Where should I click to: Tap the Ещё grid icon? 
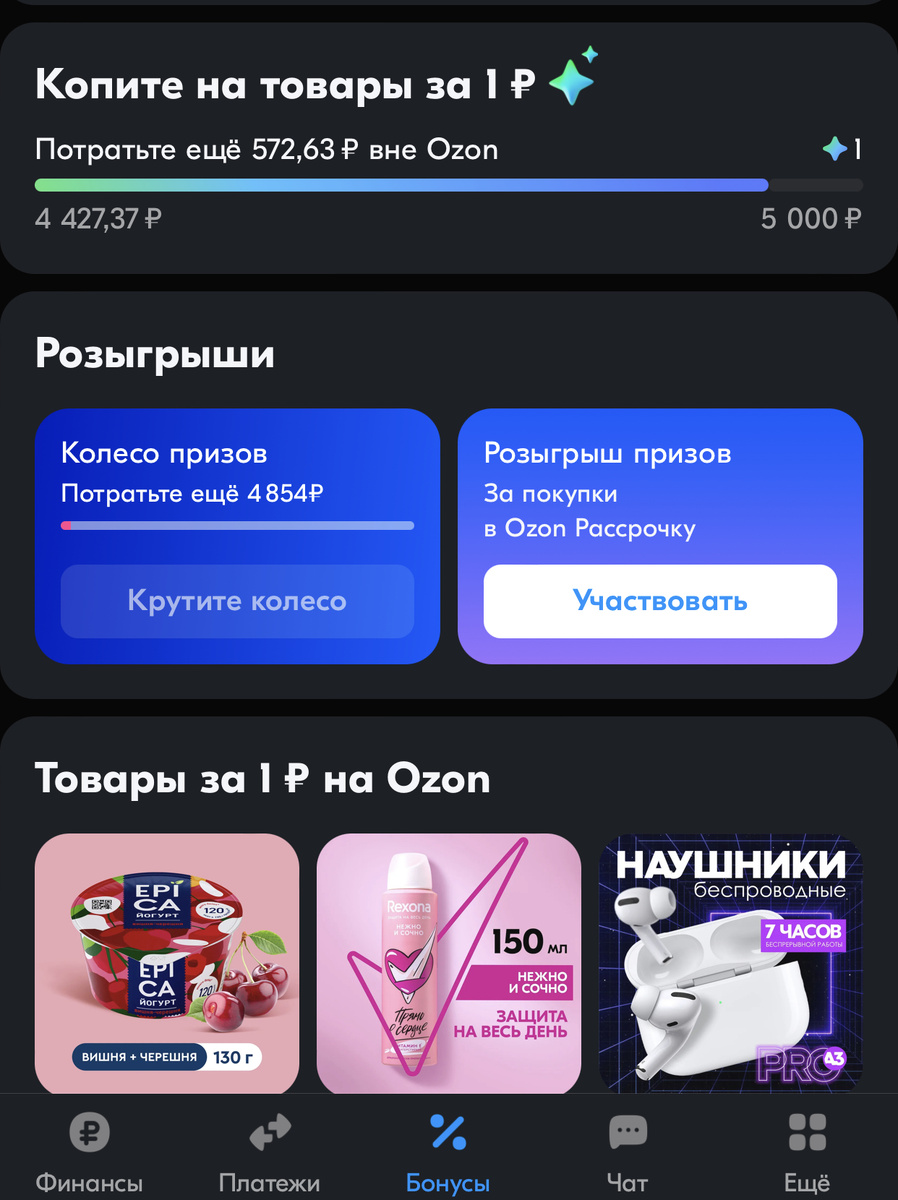[x=807, y=1131]
